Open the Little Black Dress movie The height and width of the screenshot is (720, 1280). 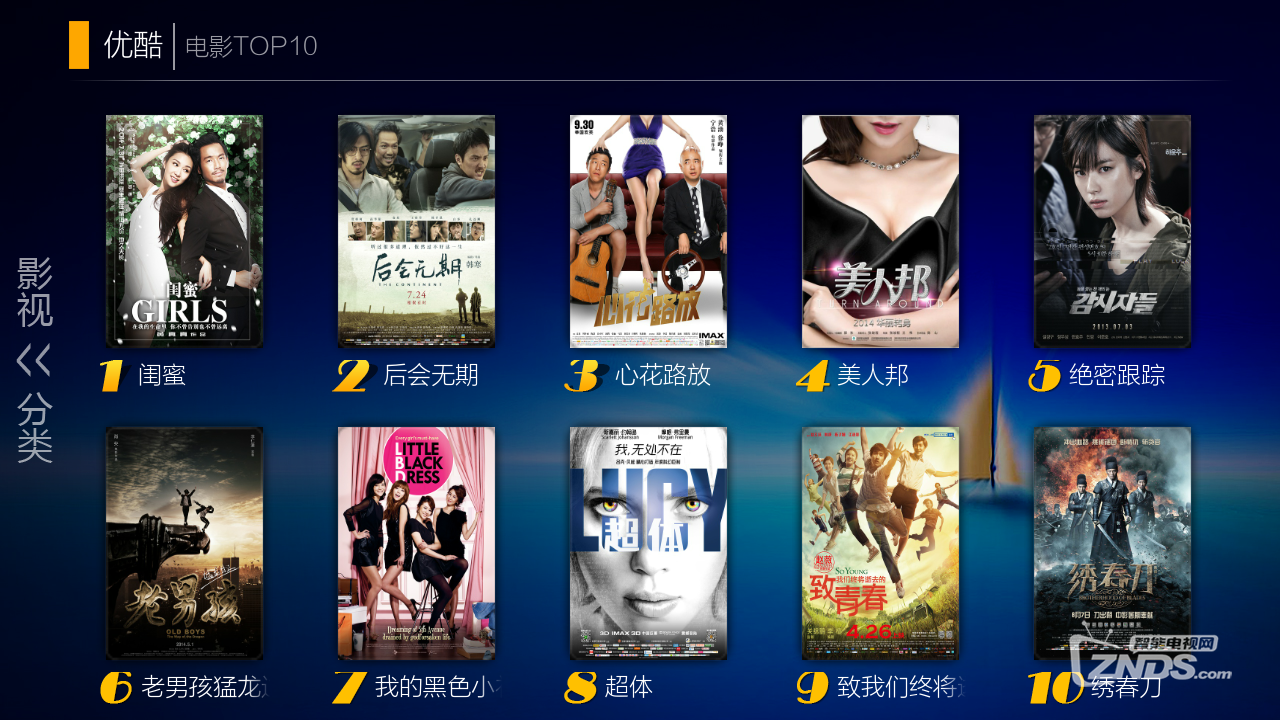pyautogui.click(x=416, y=543)
